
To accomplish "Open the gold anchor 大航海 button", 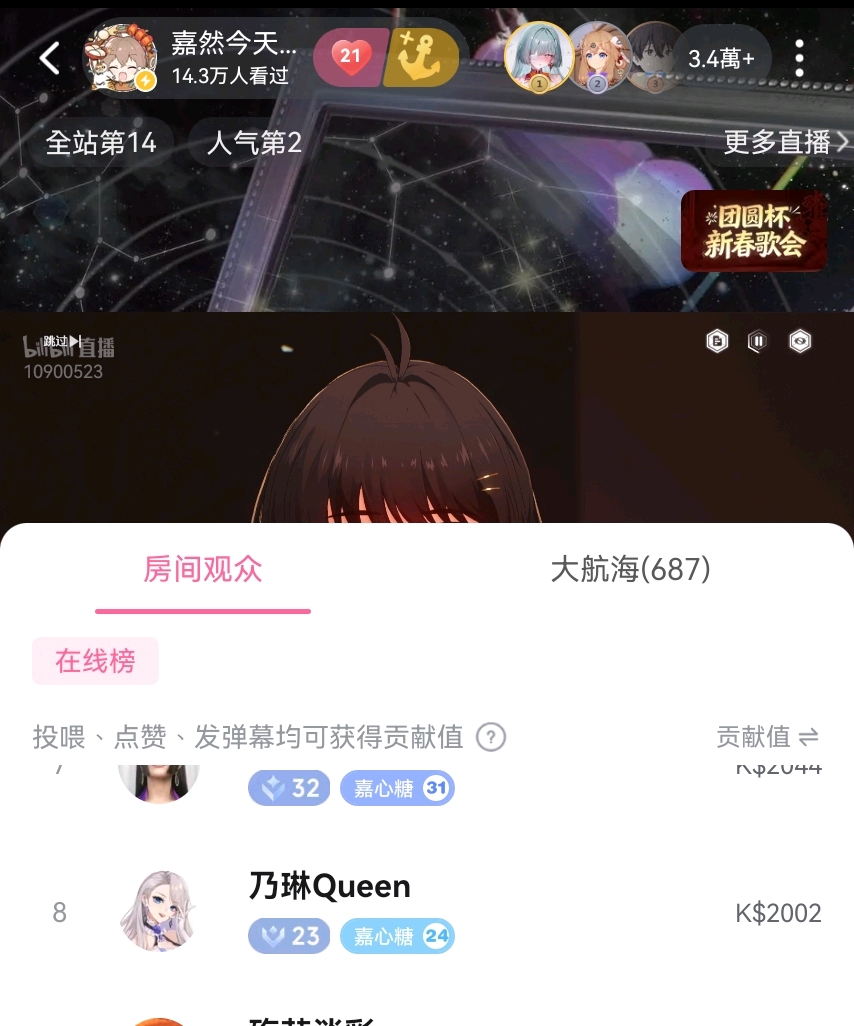I will click(421, 57).
